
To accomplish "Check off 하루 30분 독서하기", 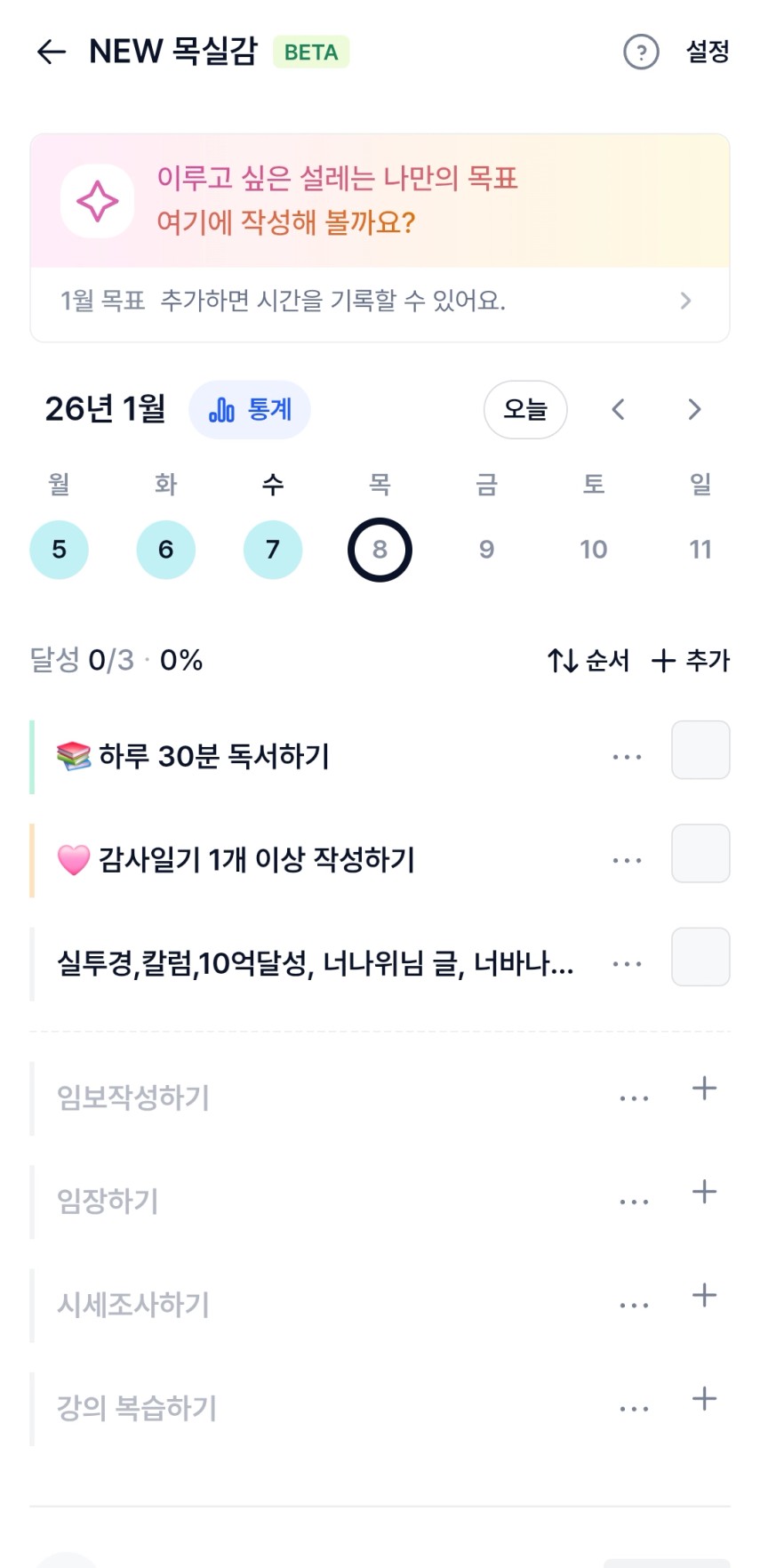I will pyautogui.click(x=700, y=750).
